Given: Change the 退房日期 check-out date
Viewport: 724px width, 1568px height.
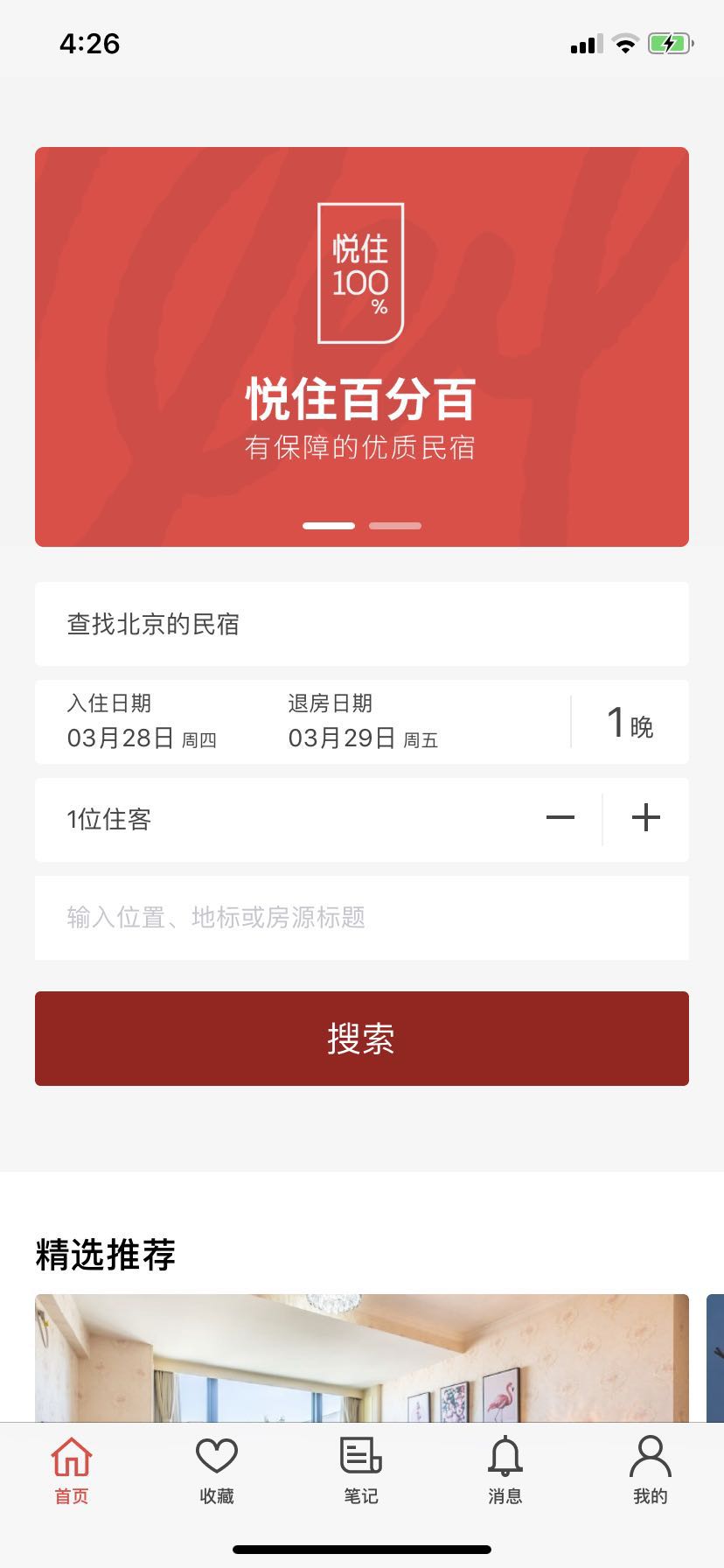Looking at the screenshot, I should point(363,722).
